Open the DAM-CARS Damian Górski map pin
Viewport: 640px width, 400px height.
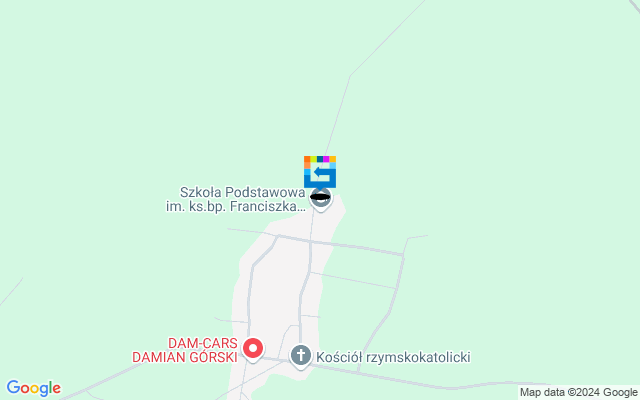253,348
